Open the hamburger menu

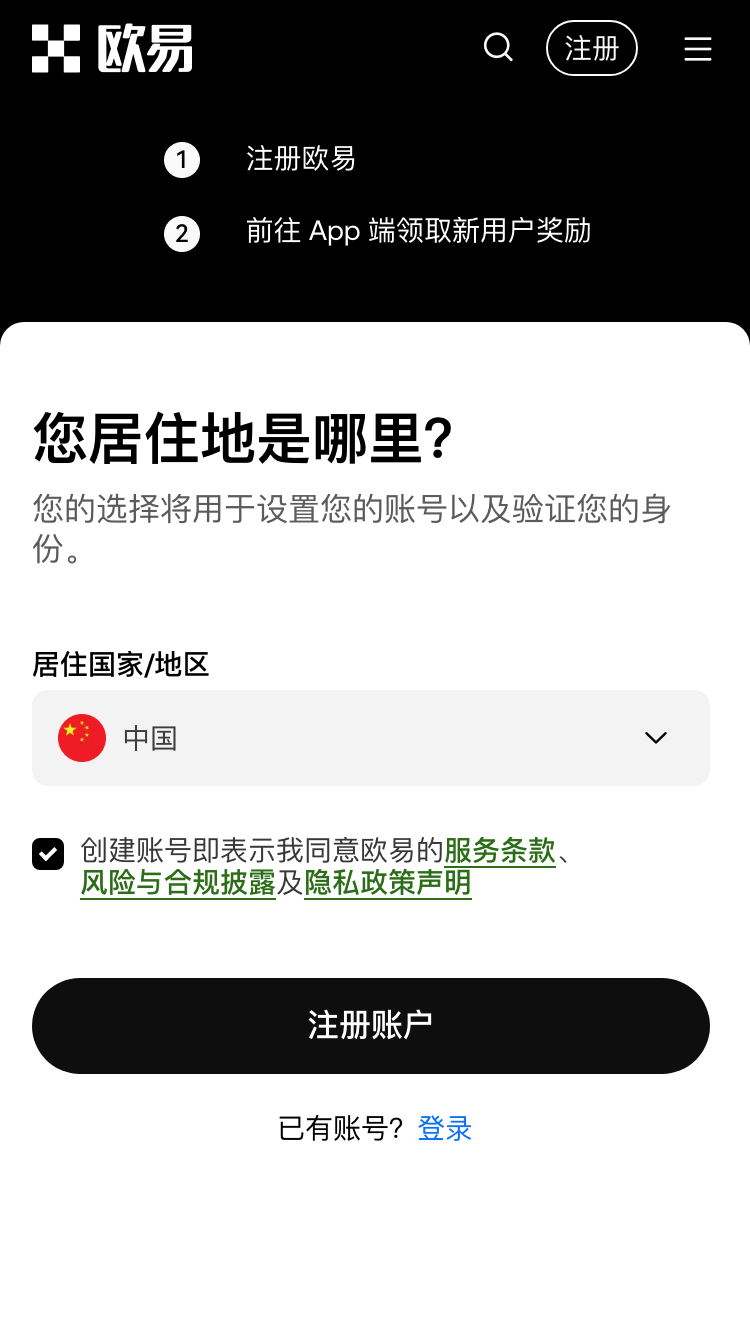697,49
